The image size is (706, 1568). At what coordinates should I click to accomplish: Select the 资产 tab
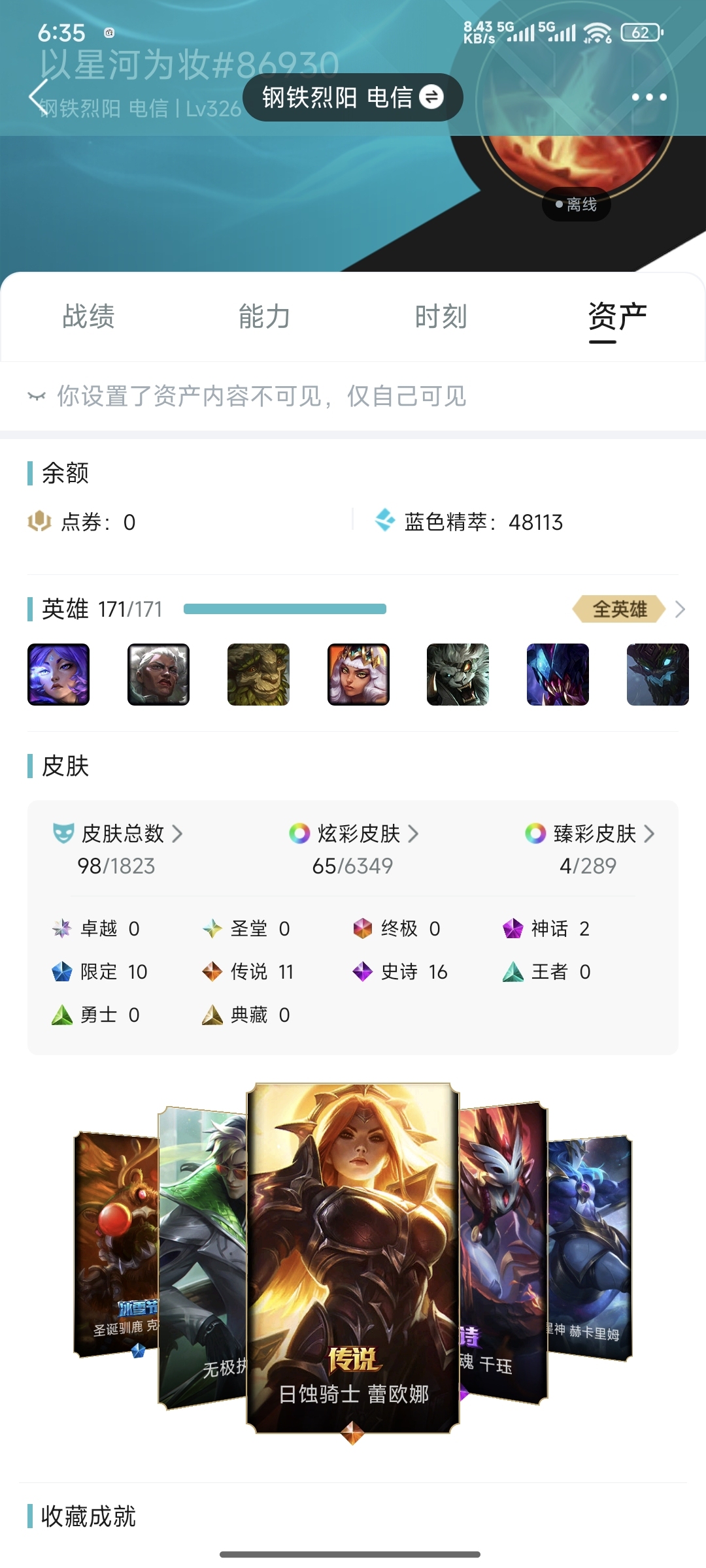coord(617,317)
